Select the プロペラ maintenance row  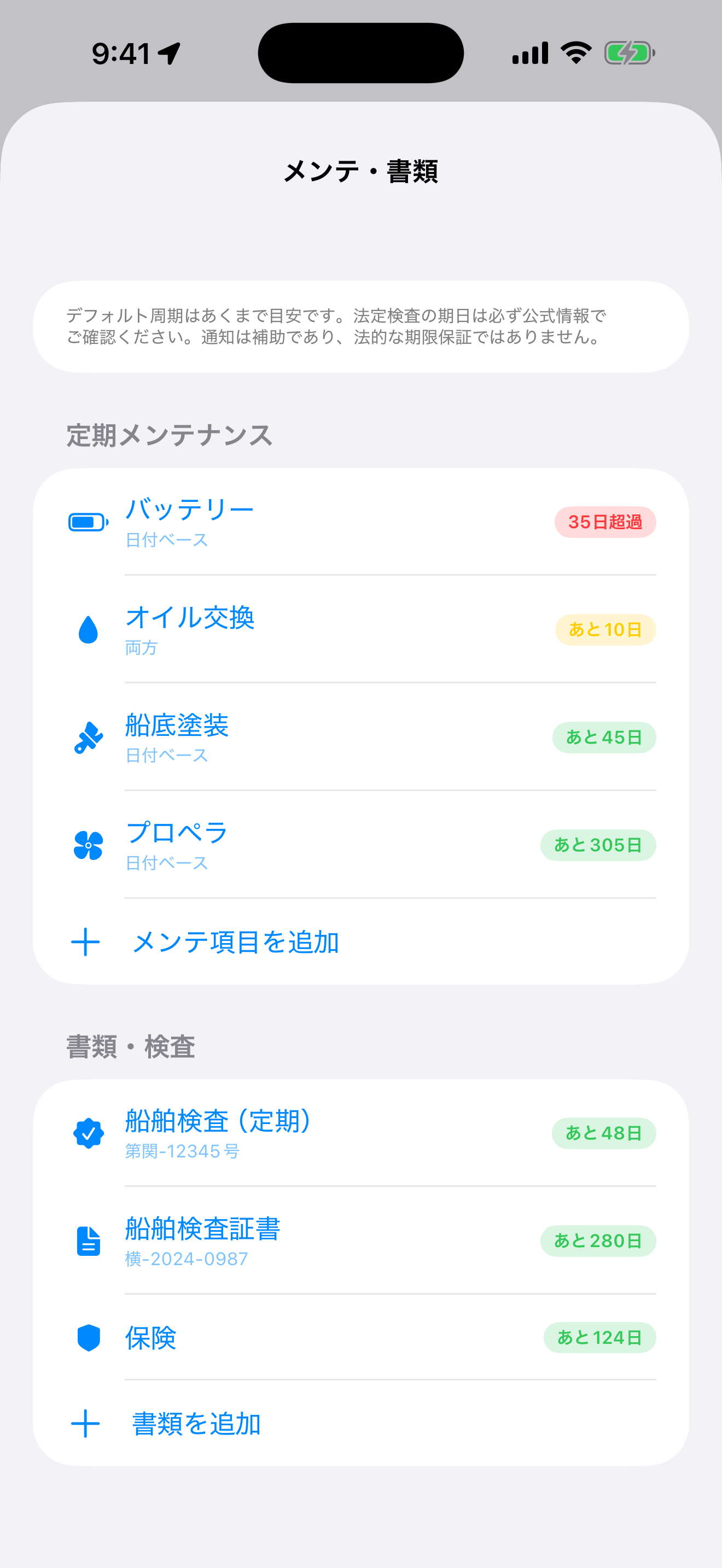(361, 845)
